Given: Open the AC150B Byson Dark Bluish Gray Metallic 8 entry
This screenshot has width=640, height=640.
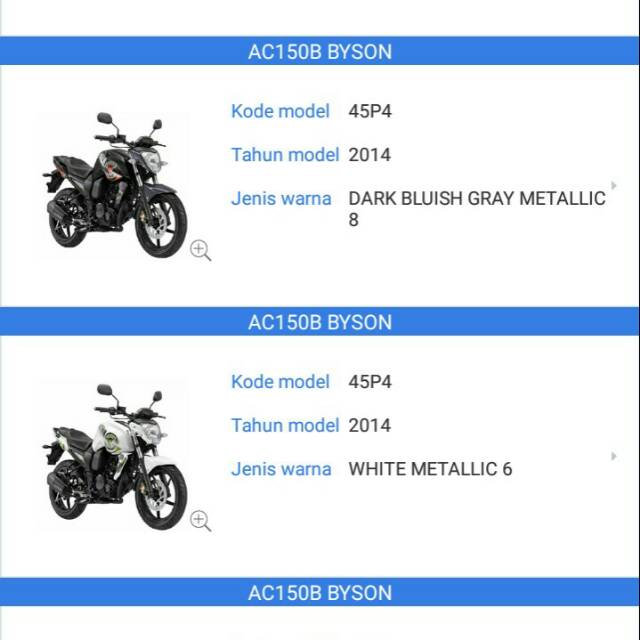Looking at the screenshot, I should 614,186.
